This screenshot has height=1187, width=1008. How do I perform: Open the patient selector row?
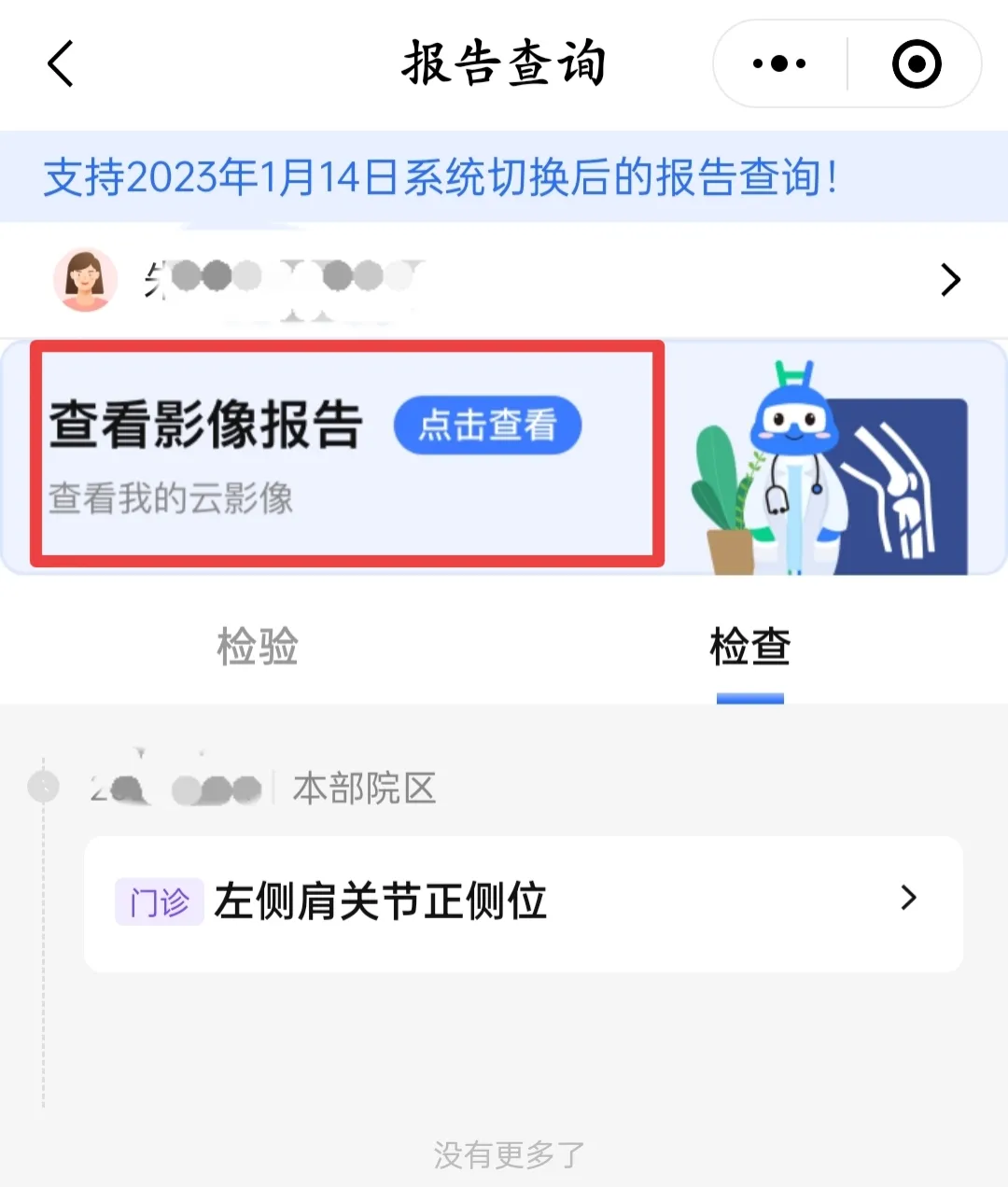(504, 279)
